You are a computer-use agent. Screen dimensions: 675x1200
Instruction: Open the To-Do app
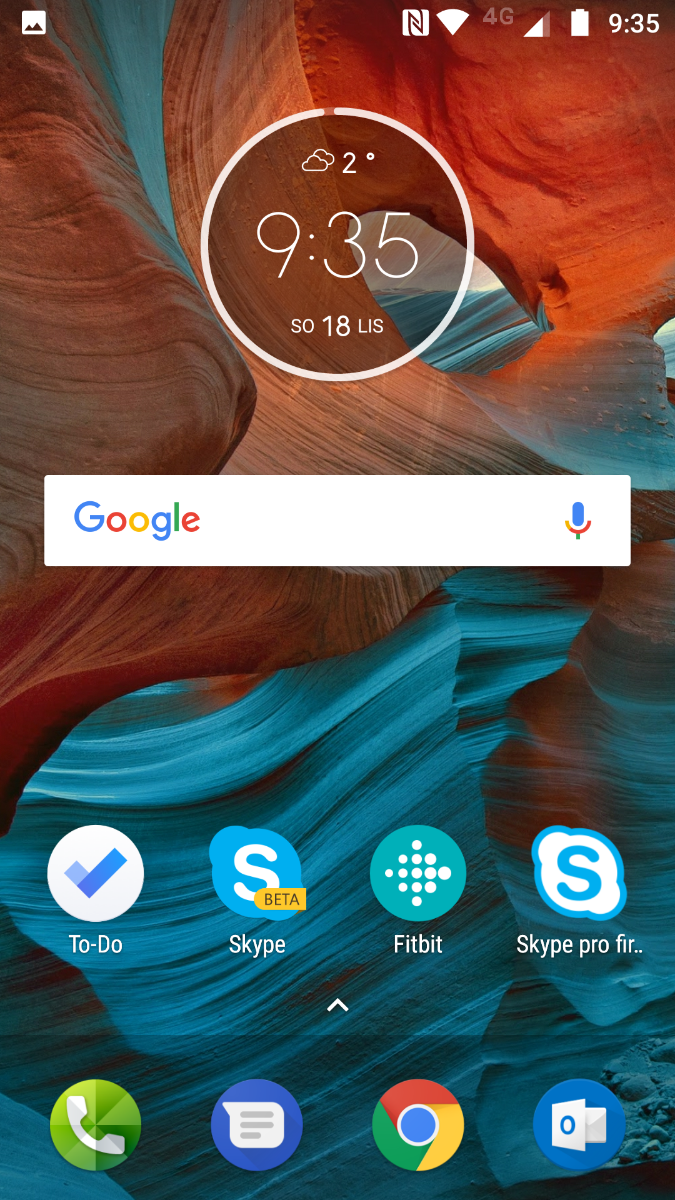[x=96, y=873]
